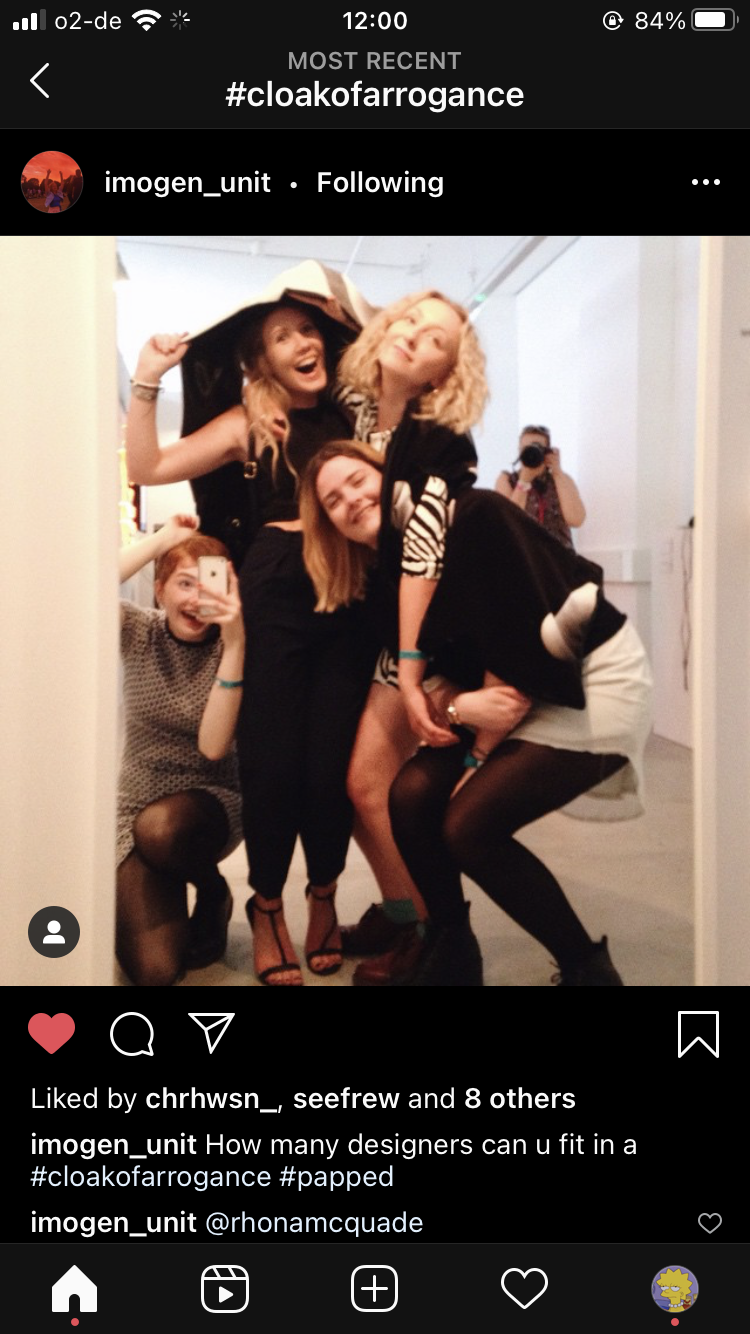Open the Activity heart tab
The image size is (750, 1334).
point(525,1288)
